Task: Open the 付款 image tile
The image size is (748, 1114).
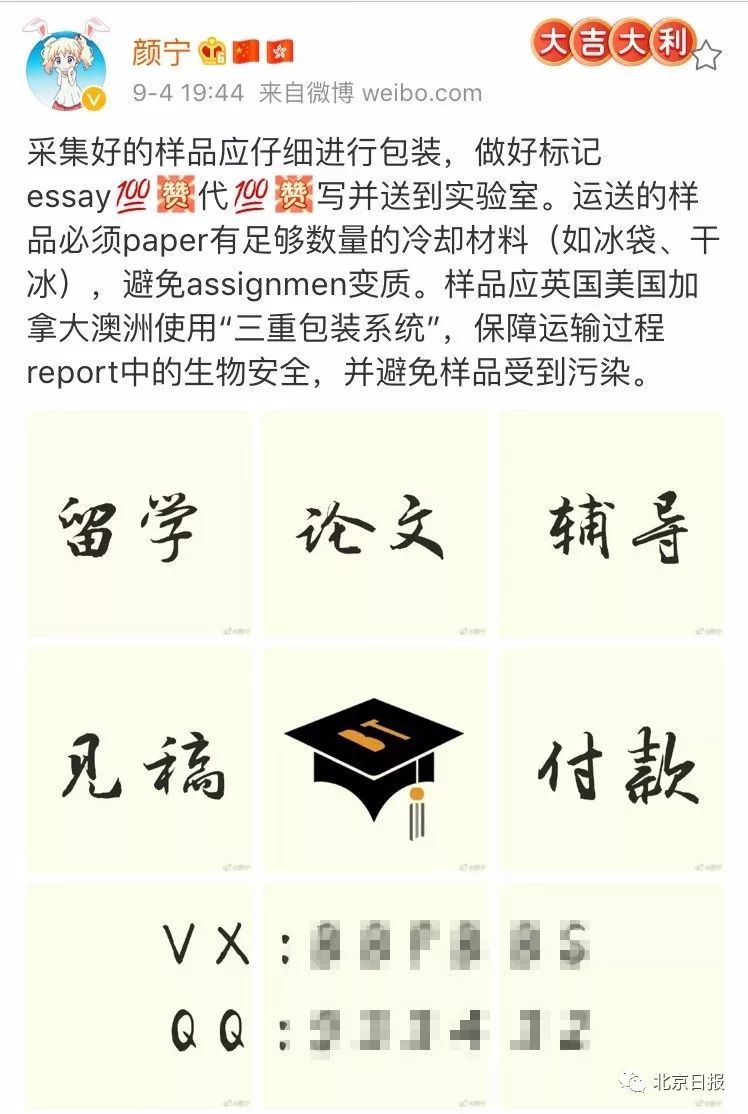Action: pyautogui.click(x=611, y=760)
